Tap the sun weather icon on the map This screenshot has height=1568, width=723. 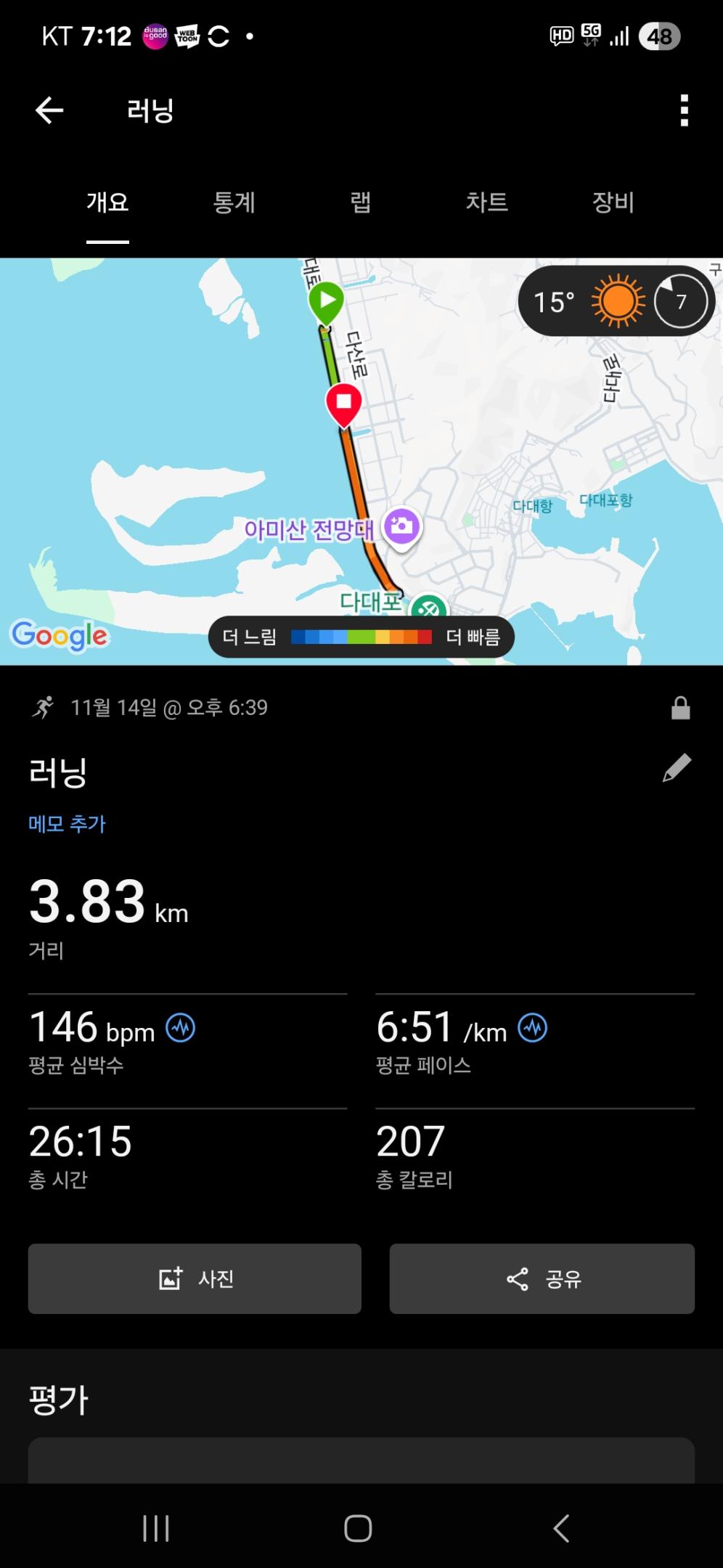coord(616,301)
